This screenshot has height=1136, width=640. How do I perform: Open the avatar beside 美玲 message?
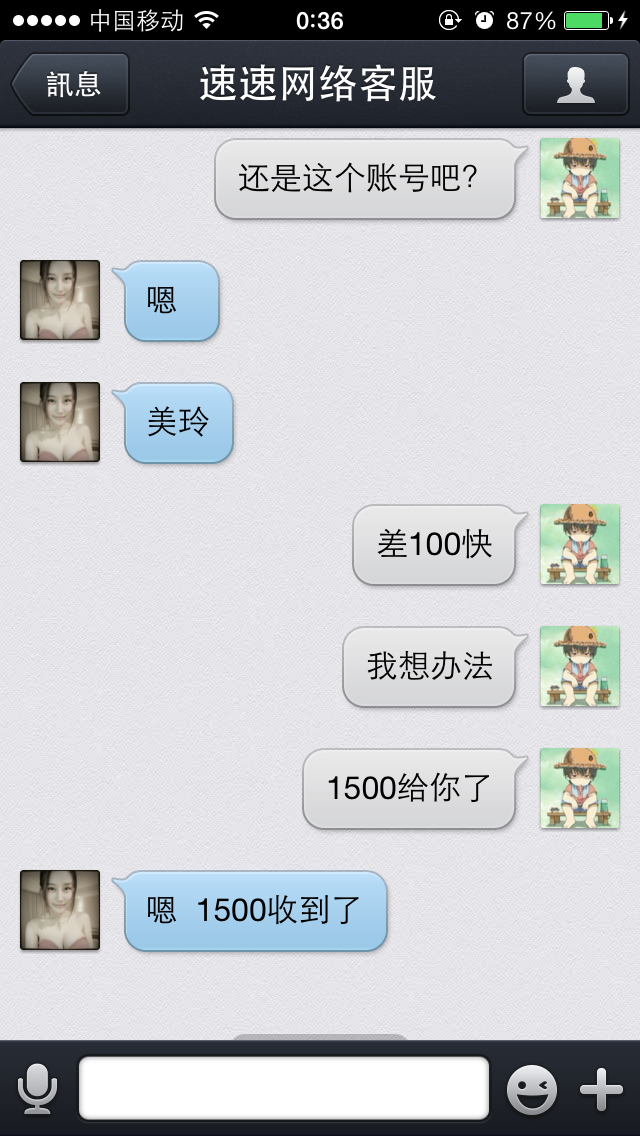coord(60,422)
